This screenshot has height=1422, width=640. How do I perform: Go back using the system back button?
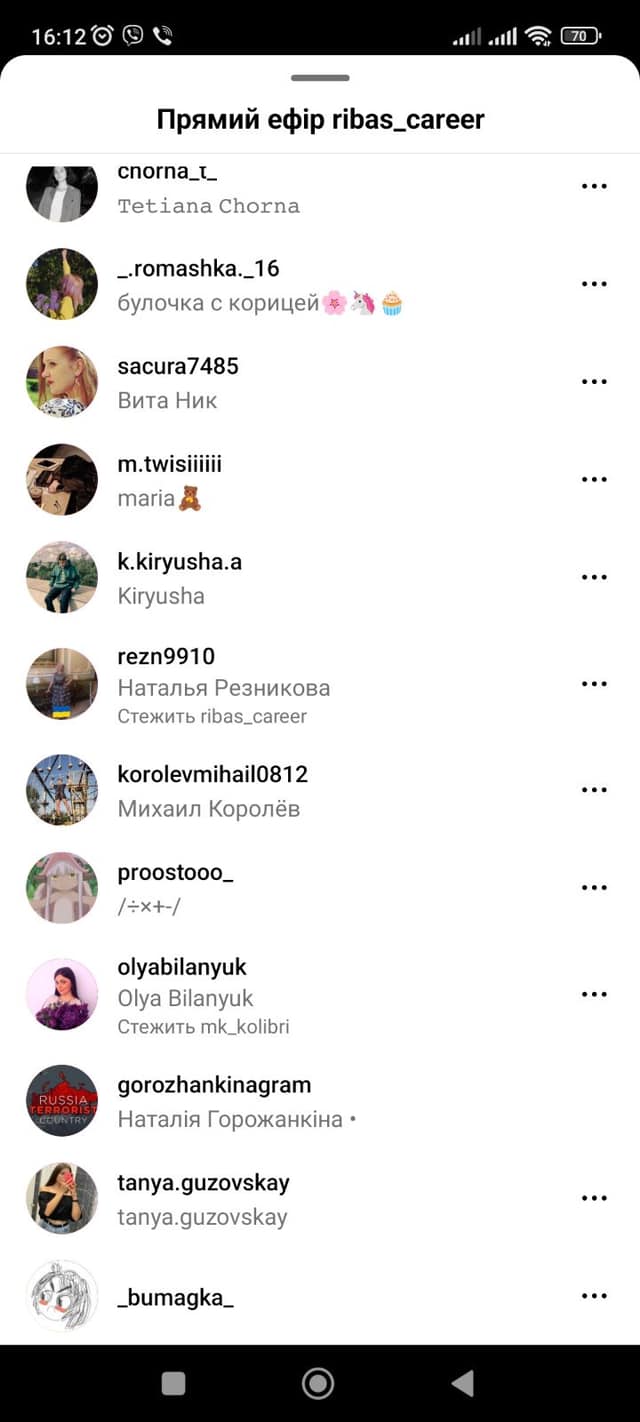point(462,1383)
